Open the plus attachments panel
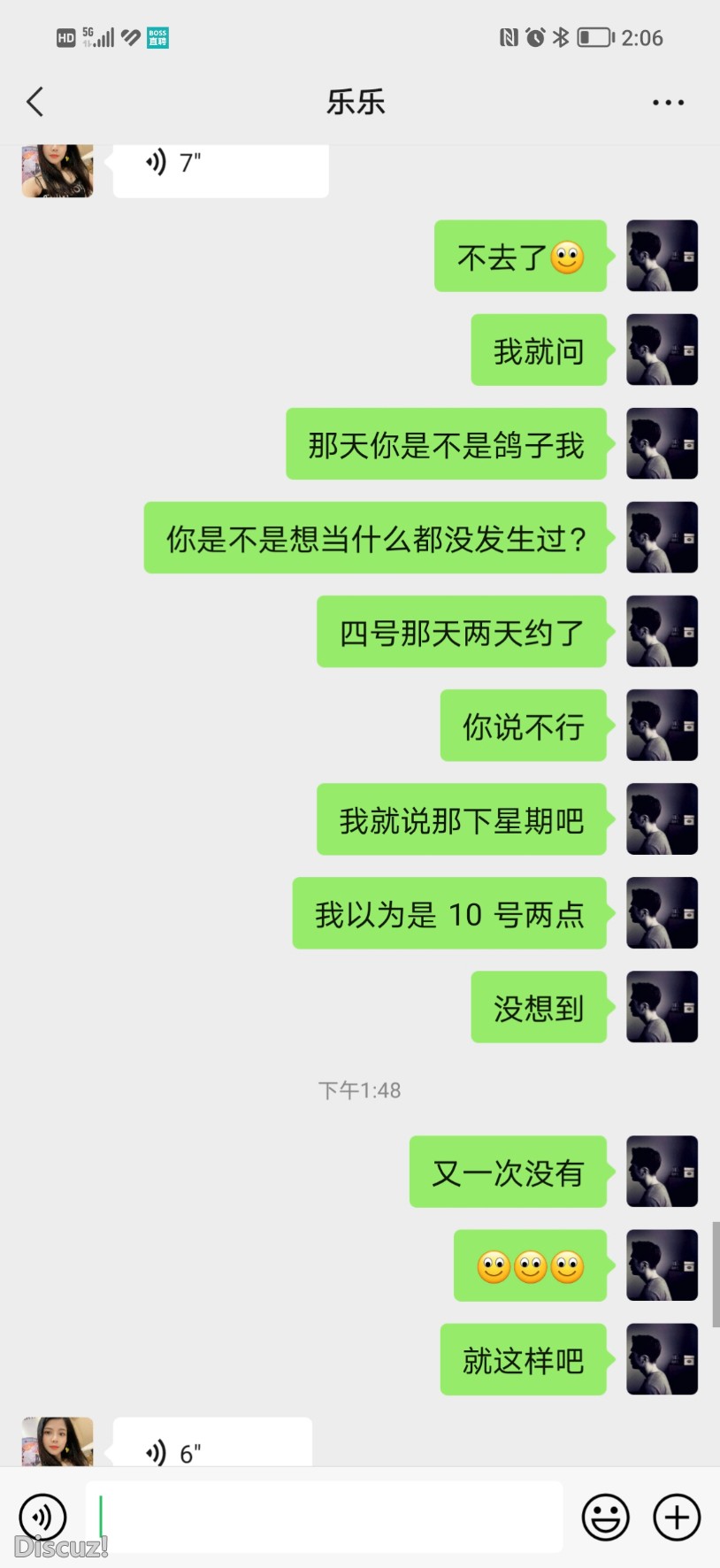Viewport: 720px width, 1568px height. (x=677, y=1517)
